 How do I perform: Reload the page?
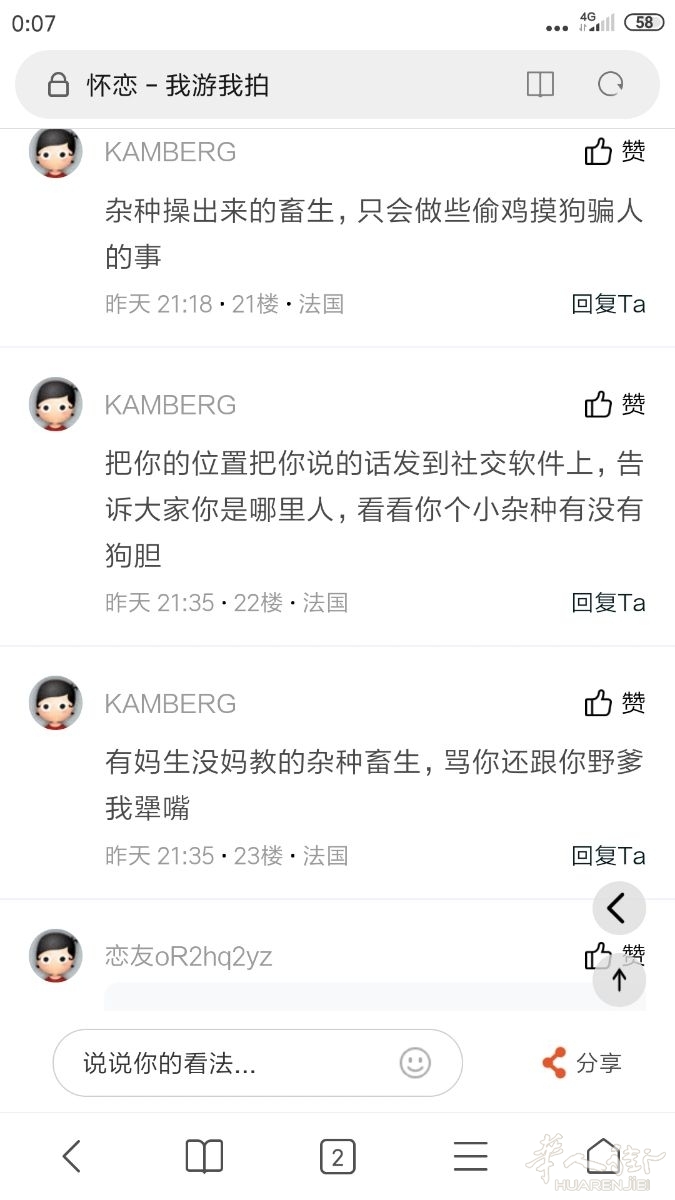(611, 85)
